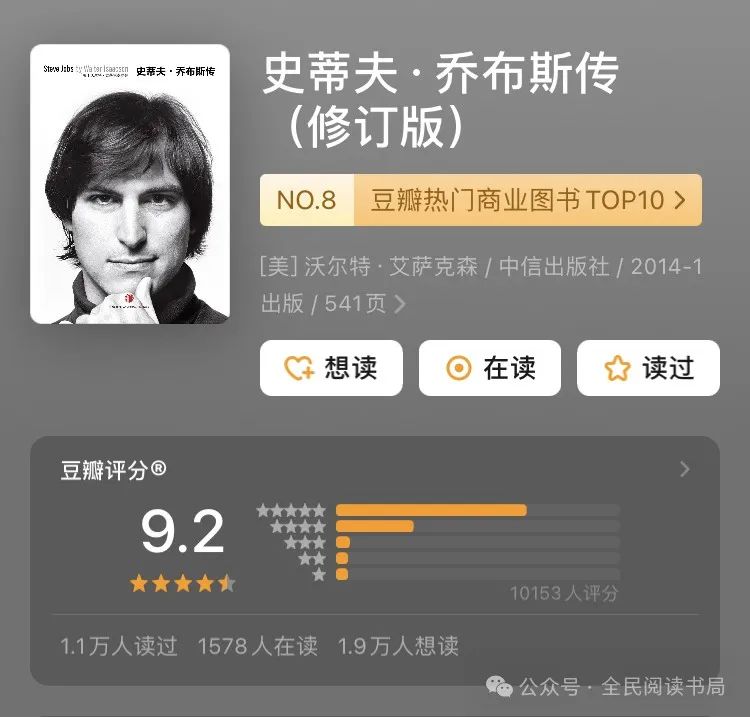Open 豆瓣热门商业图书 TOP10 list
The height and width of the screenshot is (717, 750).
[x=527, y=200]
